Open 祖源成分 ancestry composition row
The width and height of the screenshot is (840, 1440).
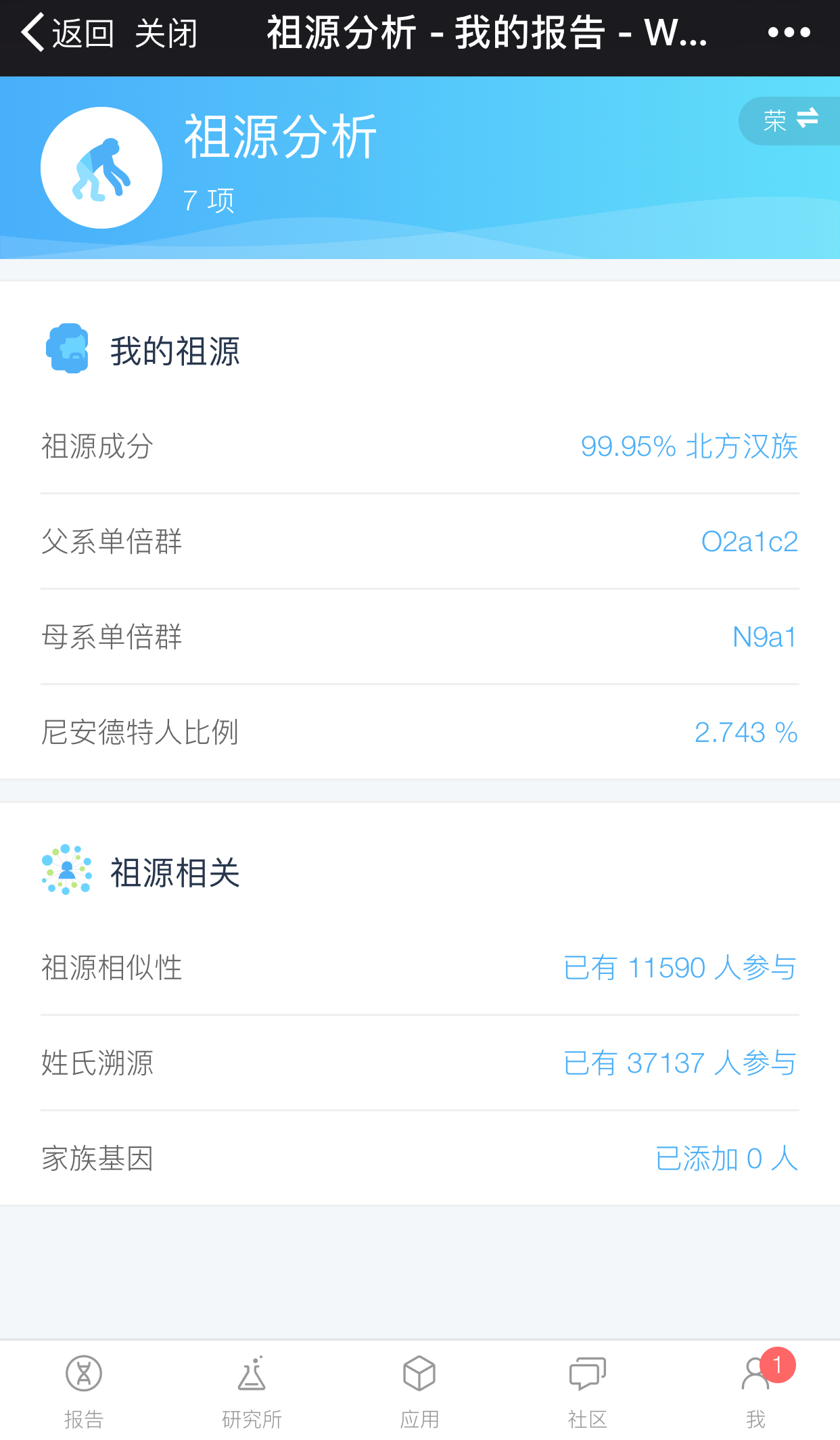pos(420,446)
